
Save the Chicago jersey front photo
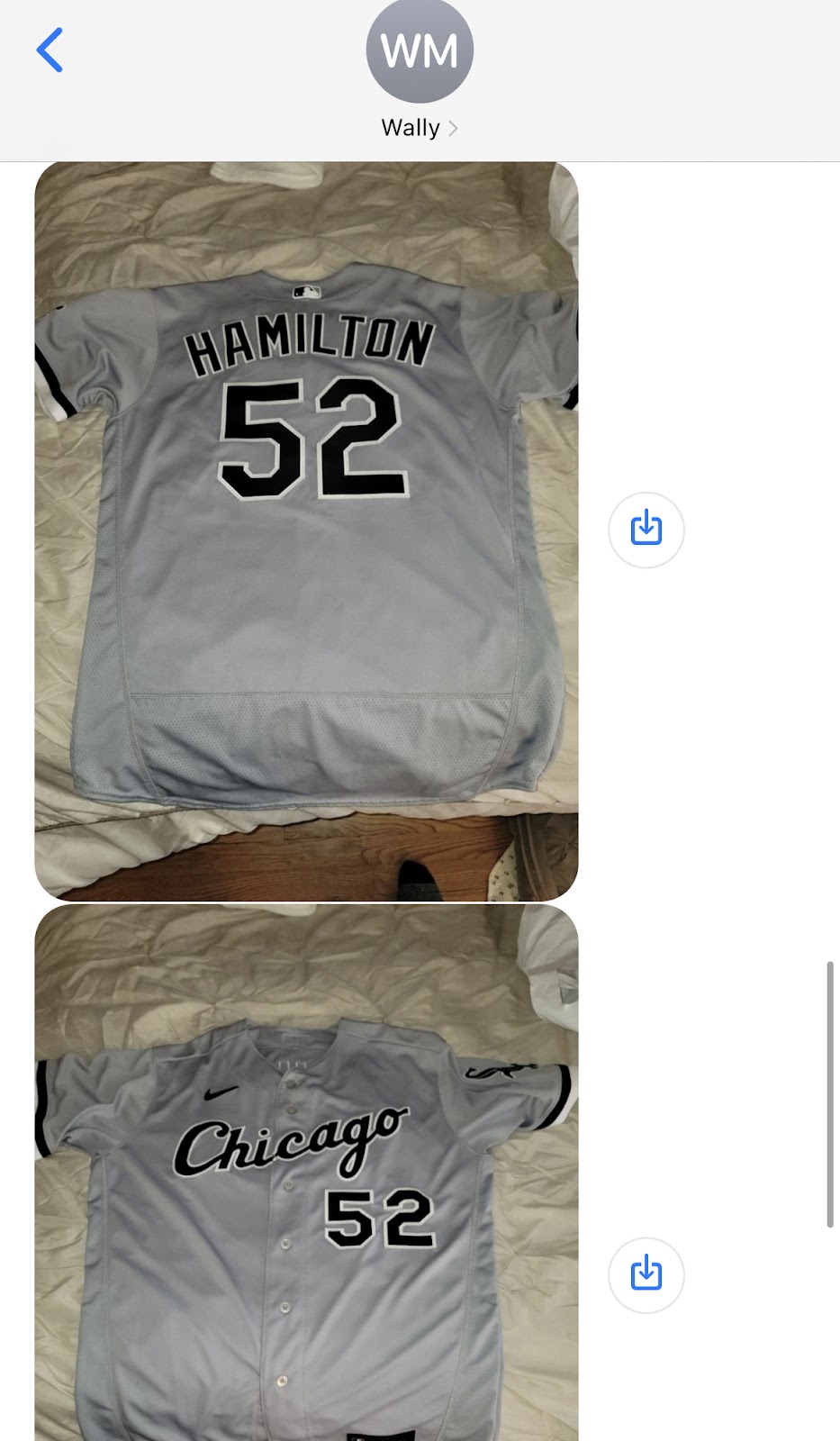coord(646,1274)
